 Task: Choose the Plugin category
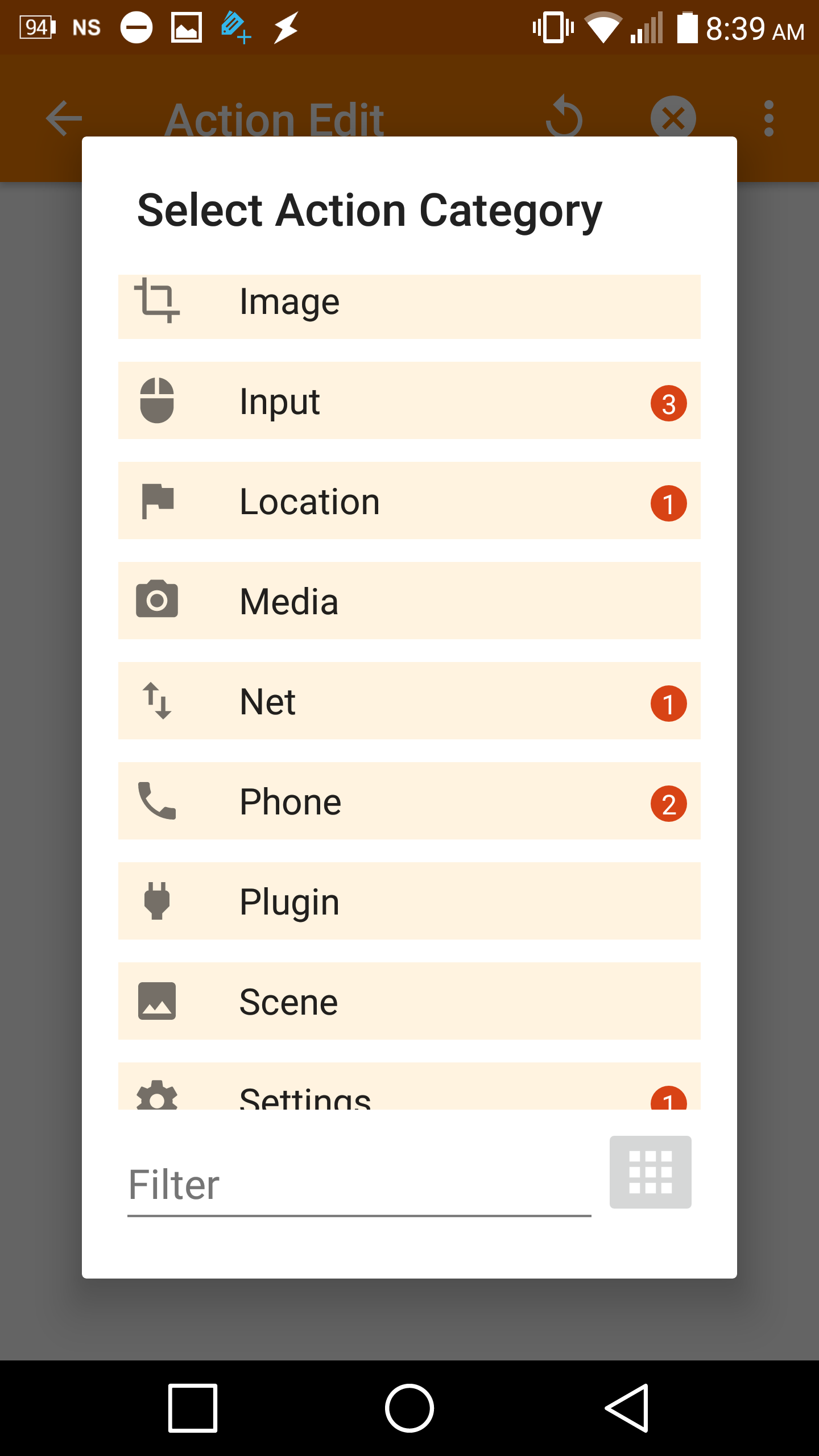click(408, 901)
